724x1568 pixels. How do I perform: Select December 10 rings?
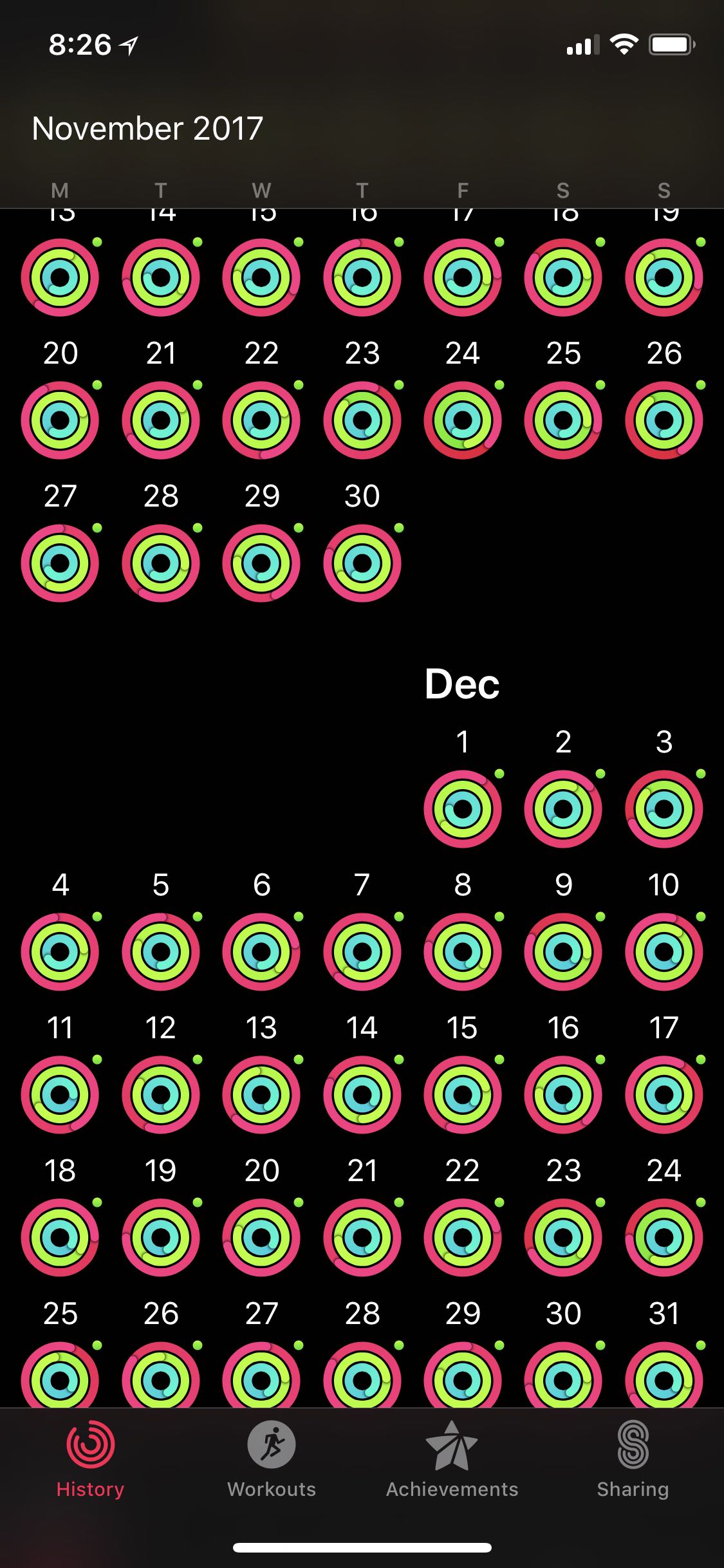pyautogui.click(x=664, y=952)
